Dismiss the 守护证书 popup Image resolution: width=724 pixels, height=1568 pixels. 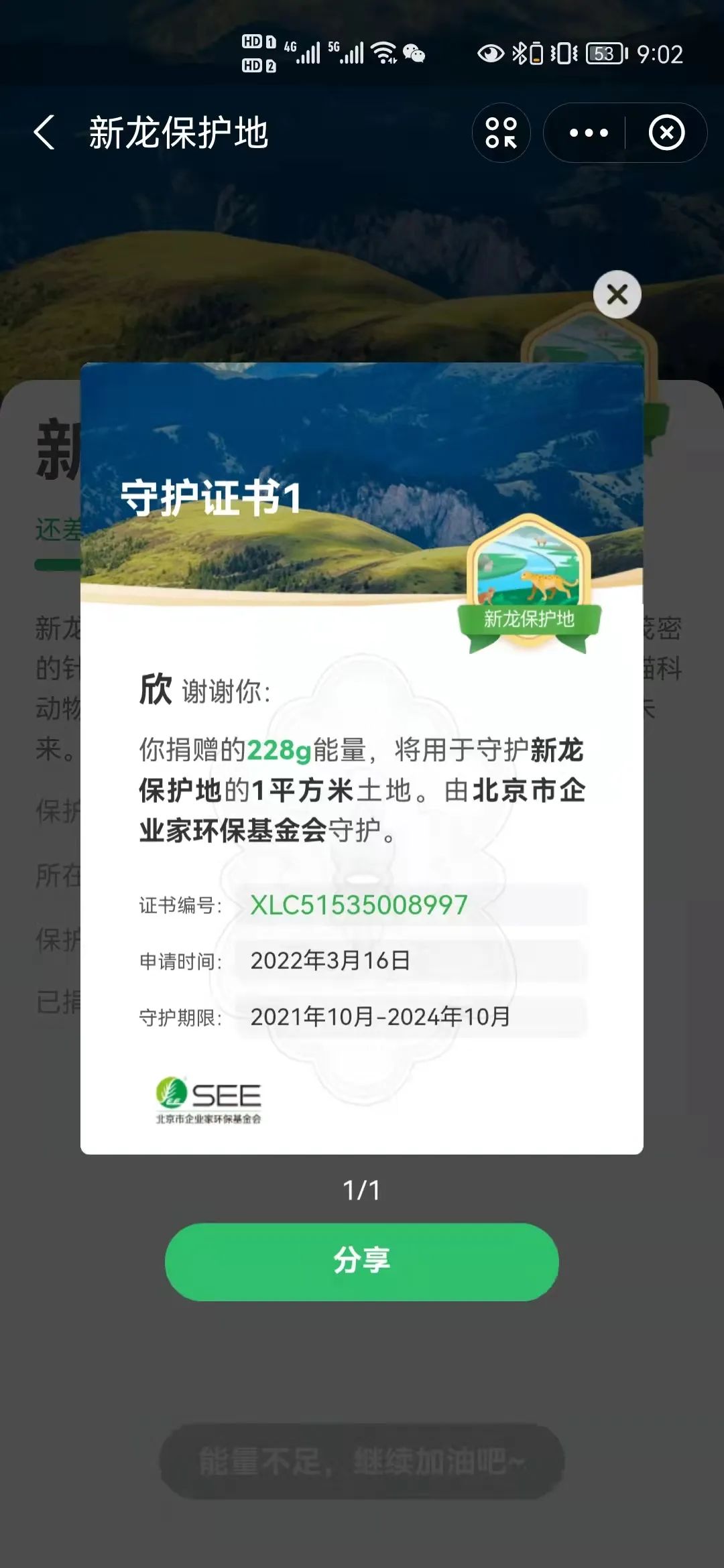tap(617, 294)
